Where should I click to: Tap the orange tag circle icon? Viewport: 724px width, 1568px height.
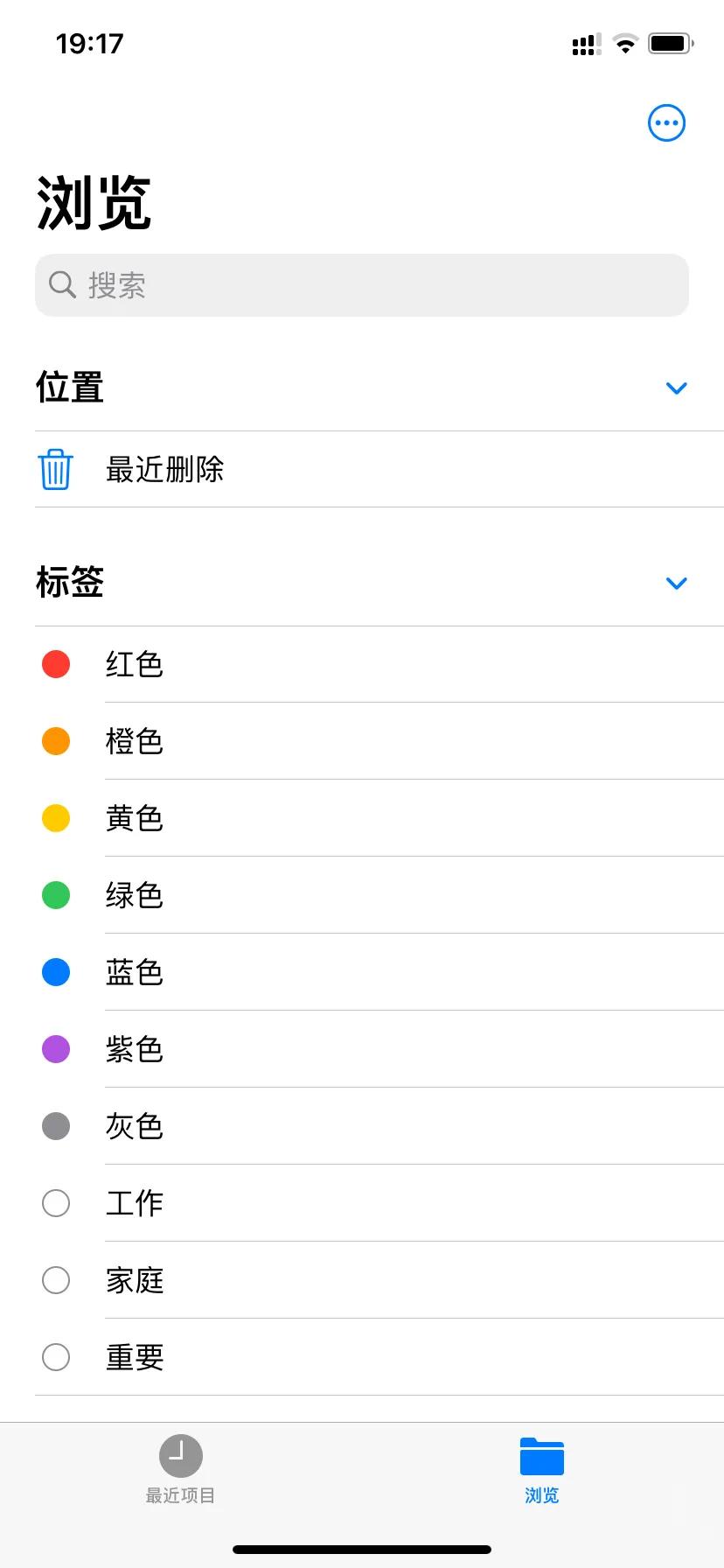[55, 741]
